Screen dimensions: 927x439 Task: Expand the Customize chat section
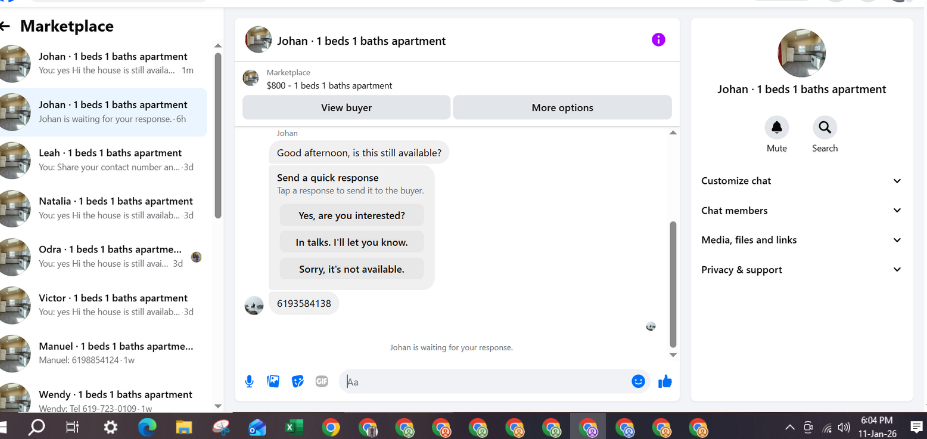tap(802, 181)
